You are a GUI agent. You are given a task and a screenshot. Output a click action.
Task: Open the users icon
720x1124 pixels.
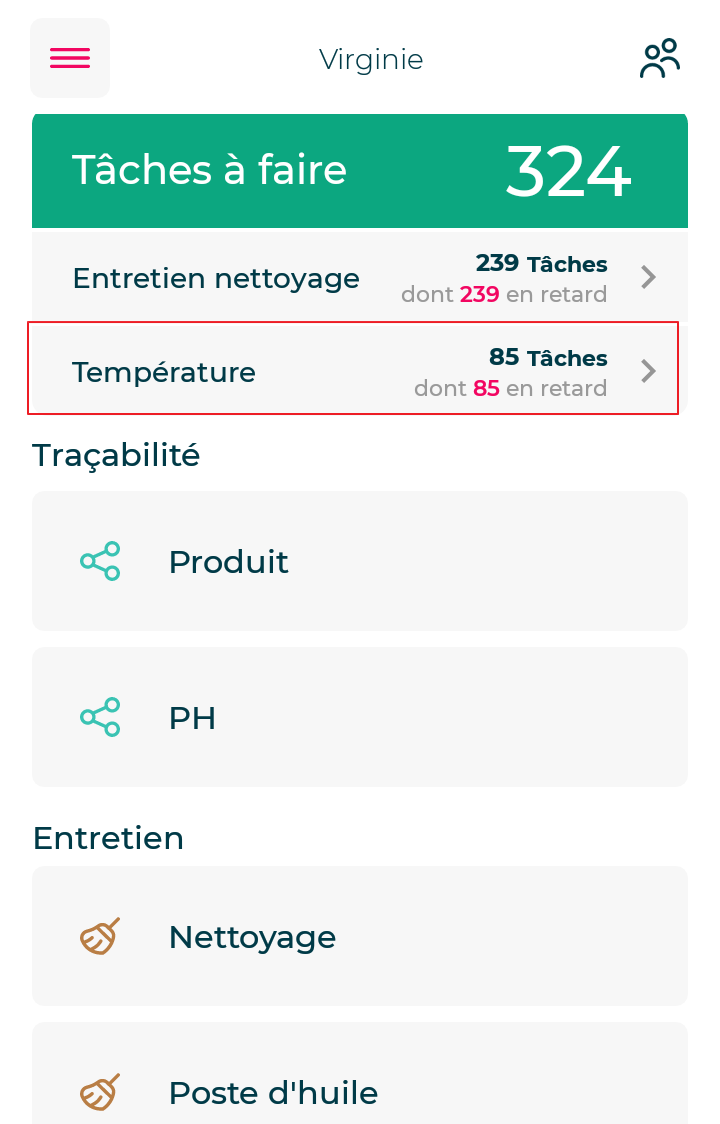pyautogui.click(x=659, y=59)
